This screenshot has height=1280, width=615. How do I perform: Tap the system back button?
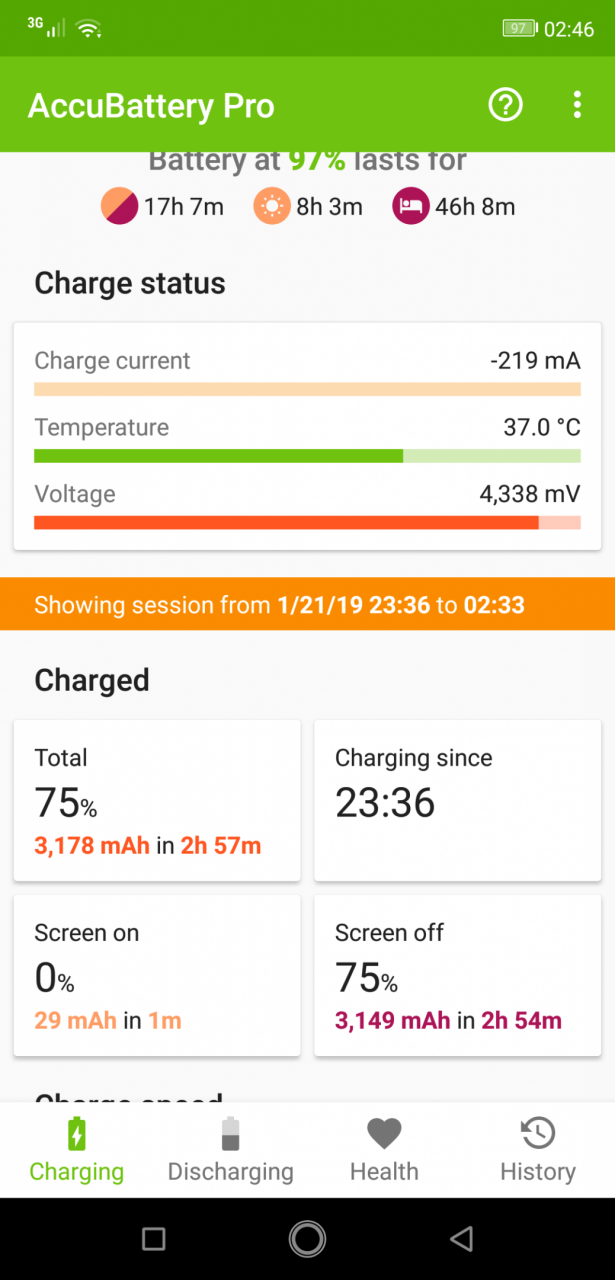point(461,1239)
